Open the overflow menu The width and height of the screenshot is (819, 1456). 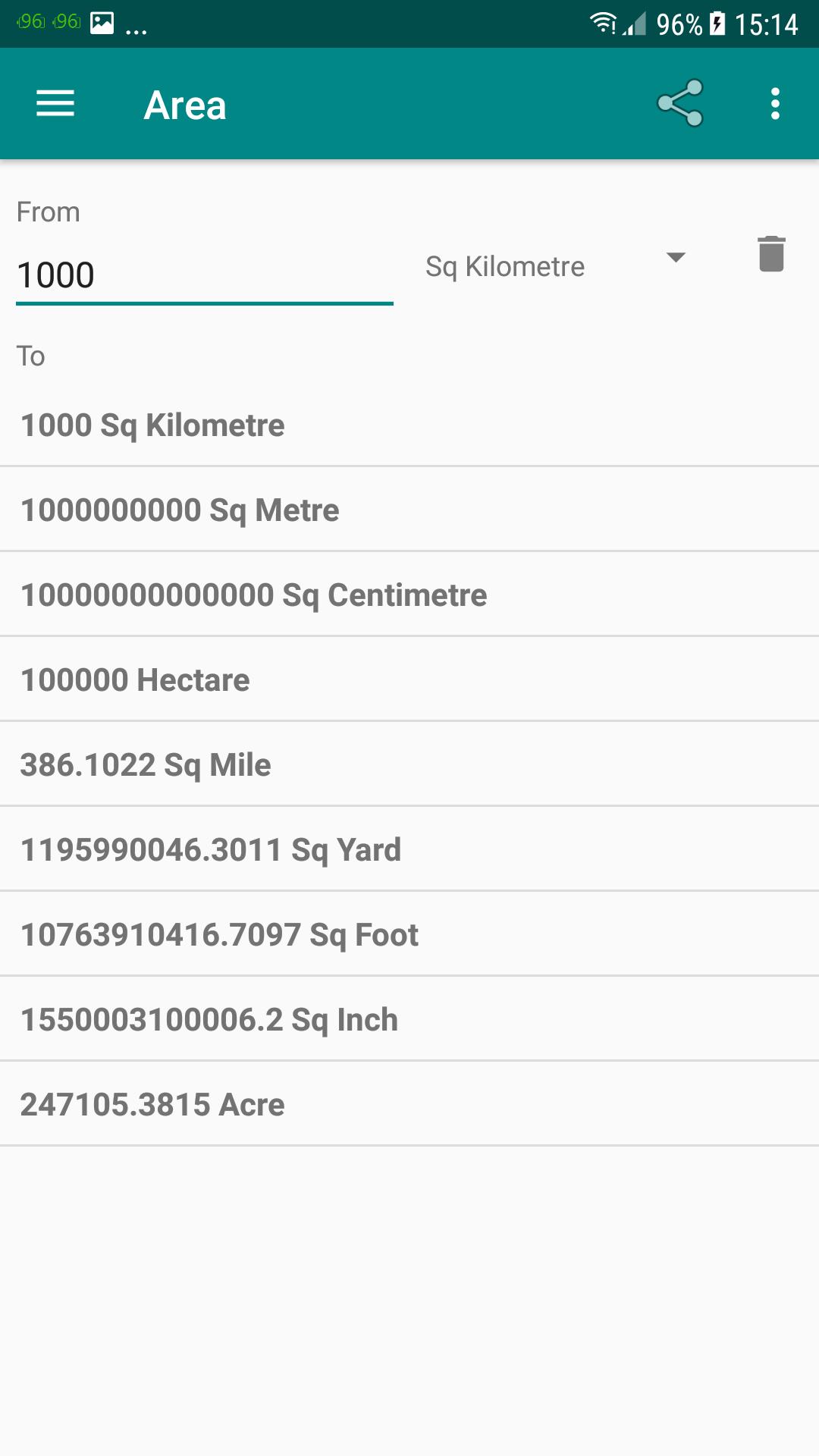(774, 104)
